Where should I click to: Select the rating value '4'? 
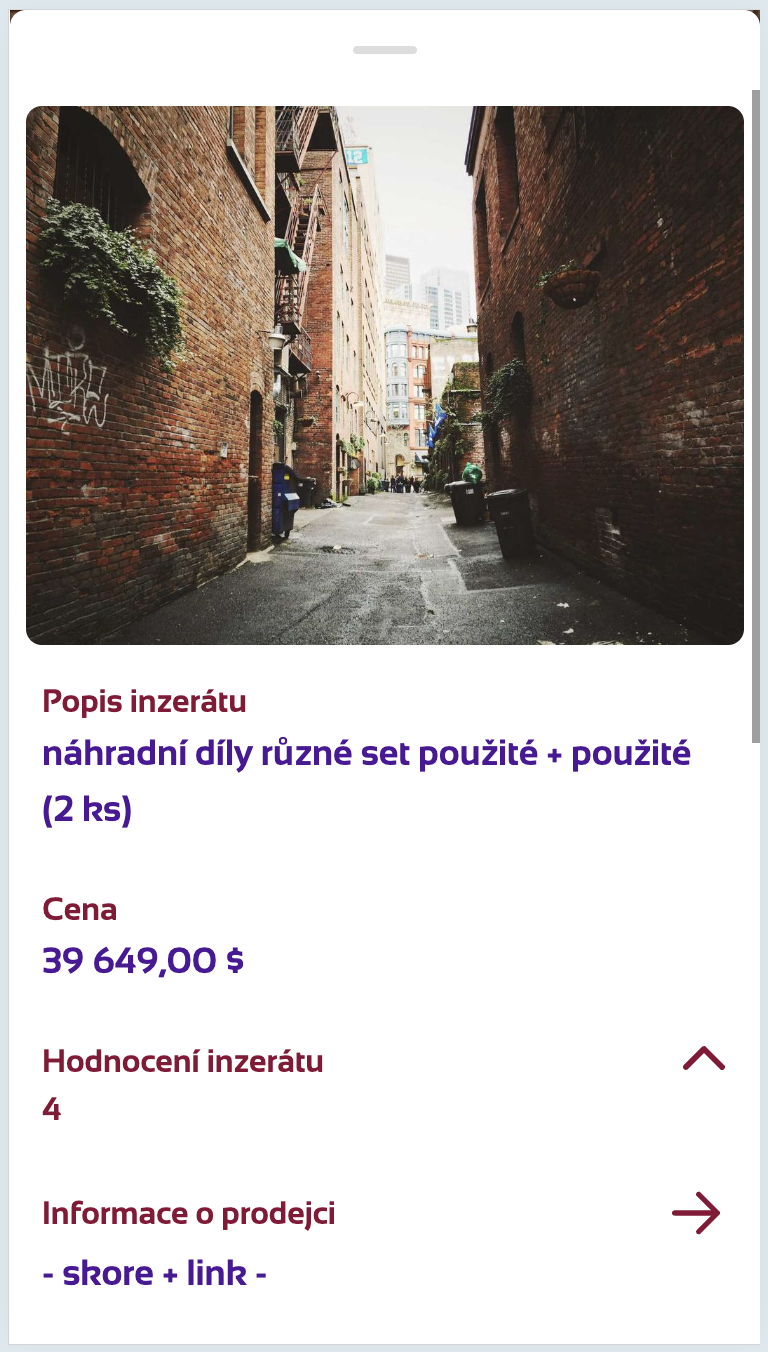(x=49, y=1108)
